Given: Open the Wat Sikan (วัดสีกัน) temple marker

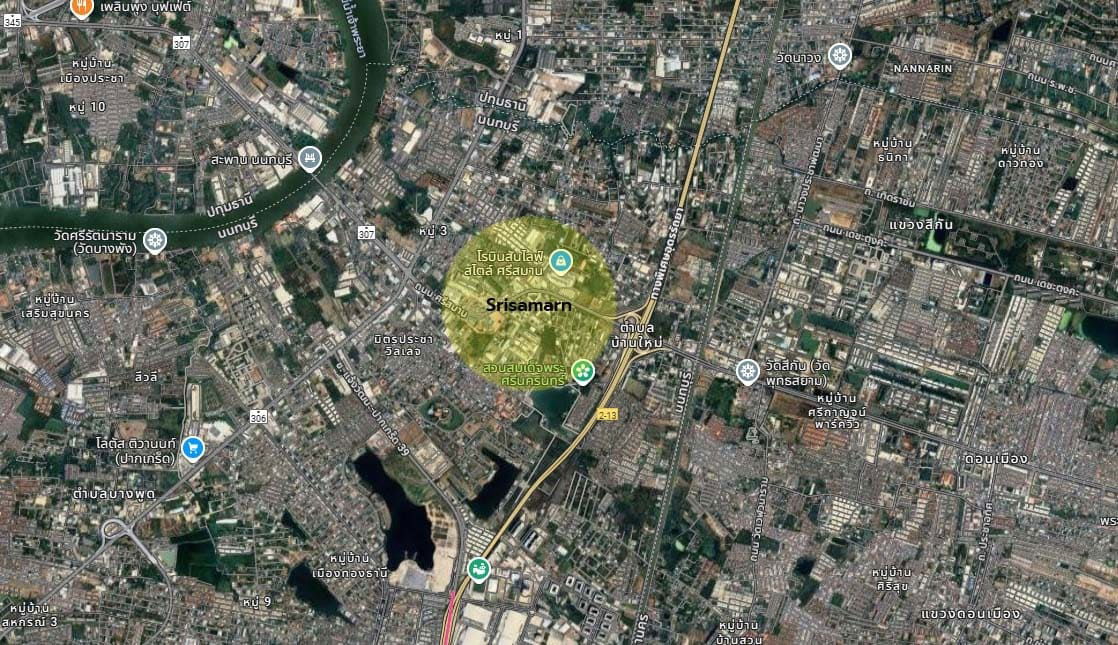Looking at the screenshot, I should pos(747,372).
